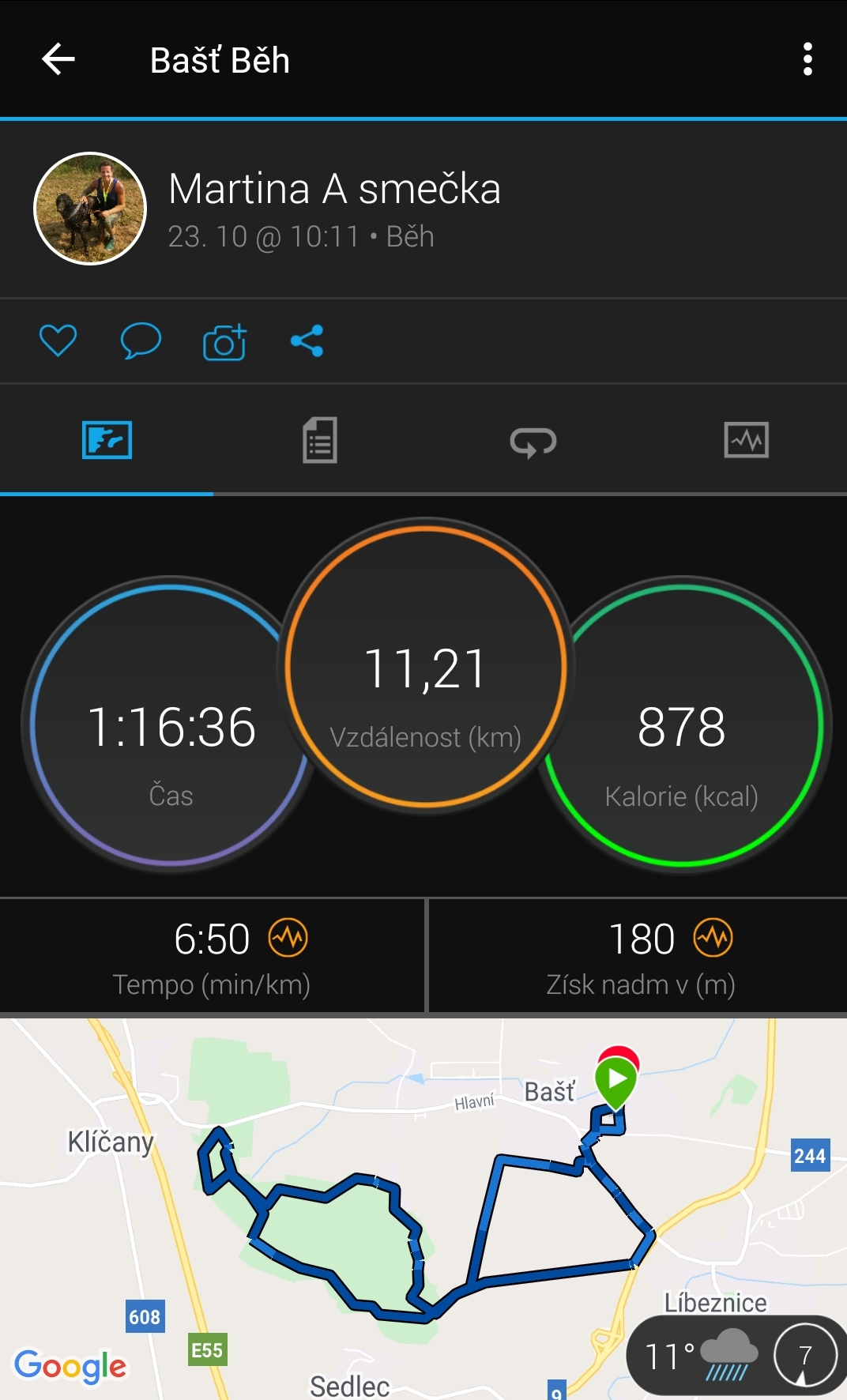The height and width of the screenshot is (1400, 847).
Task: Add a photo to the activity
Action: click(224, 343)
